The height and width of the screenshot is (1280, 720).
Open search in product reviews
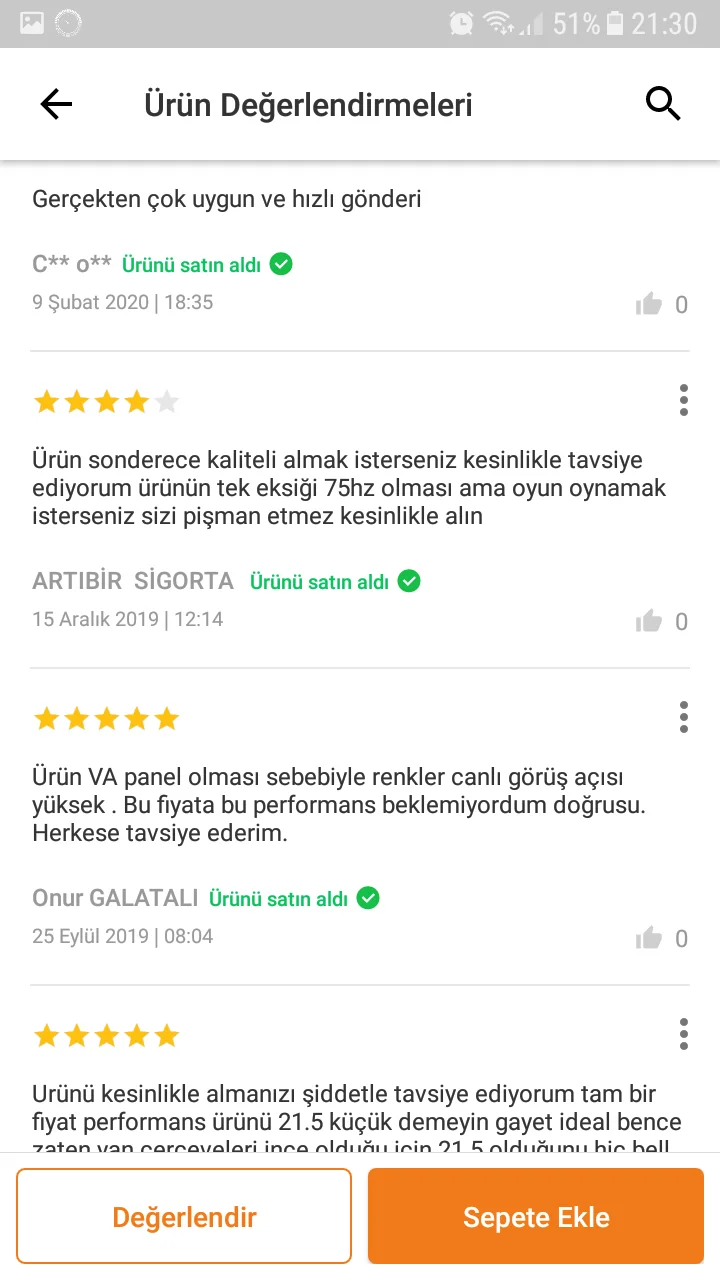[x=663, y=103]
